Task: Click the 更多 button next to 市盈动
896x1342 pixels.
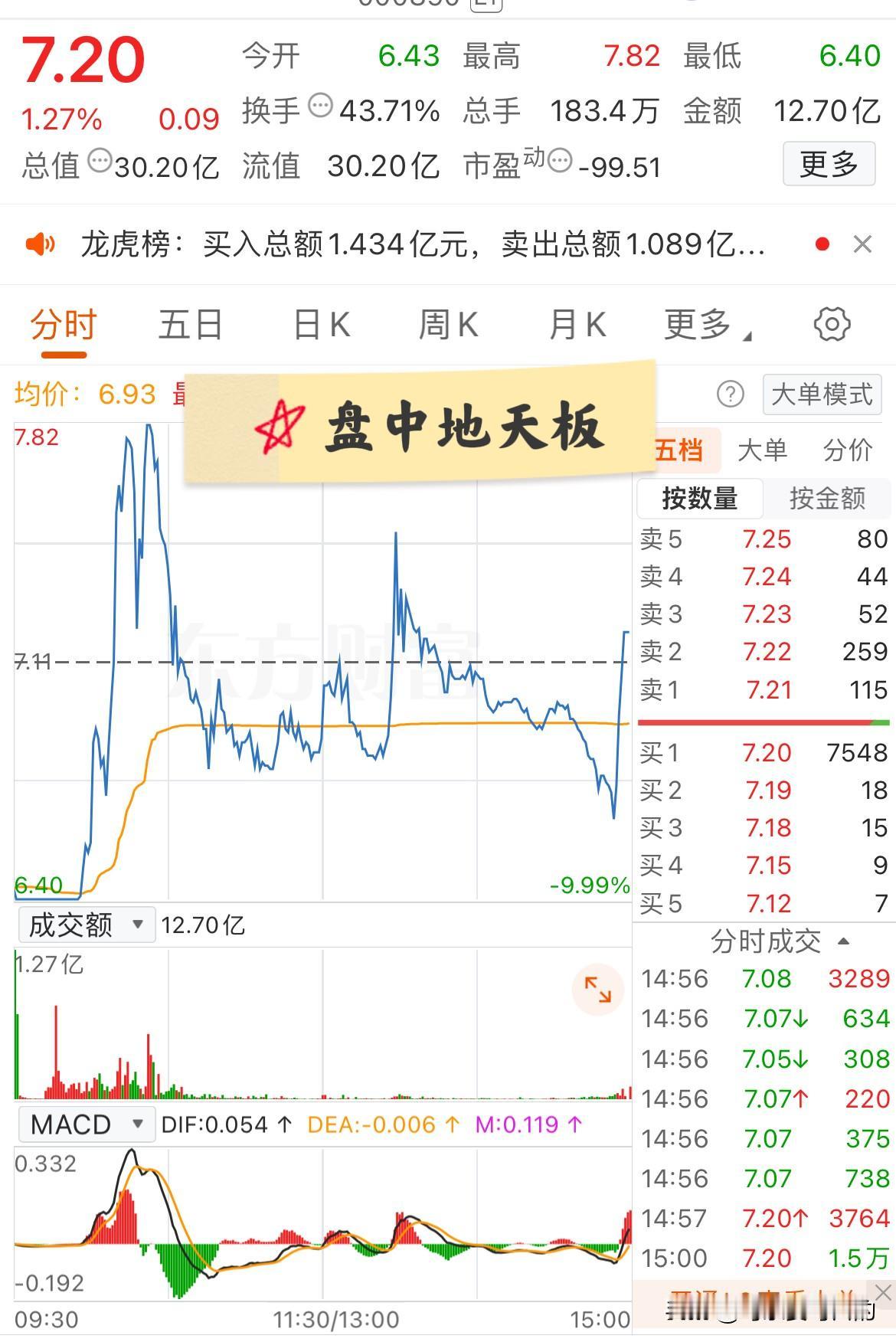Action: click(829, 163)
